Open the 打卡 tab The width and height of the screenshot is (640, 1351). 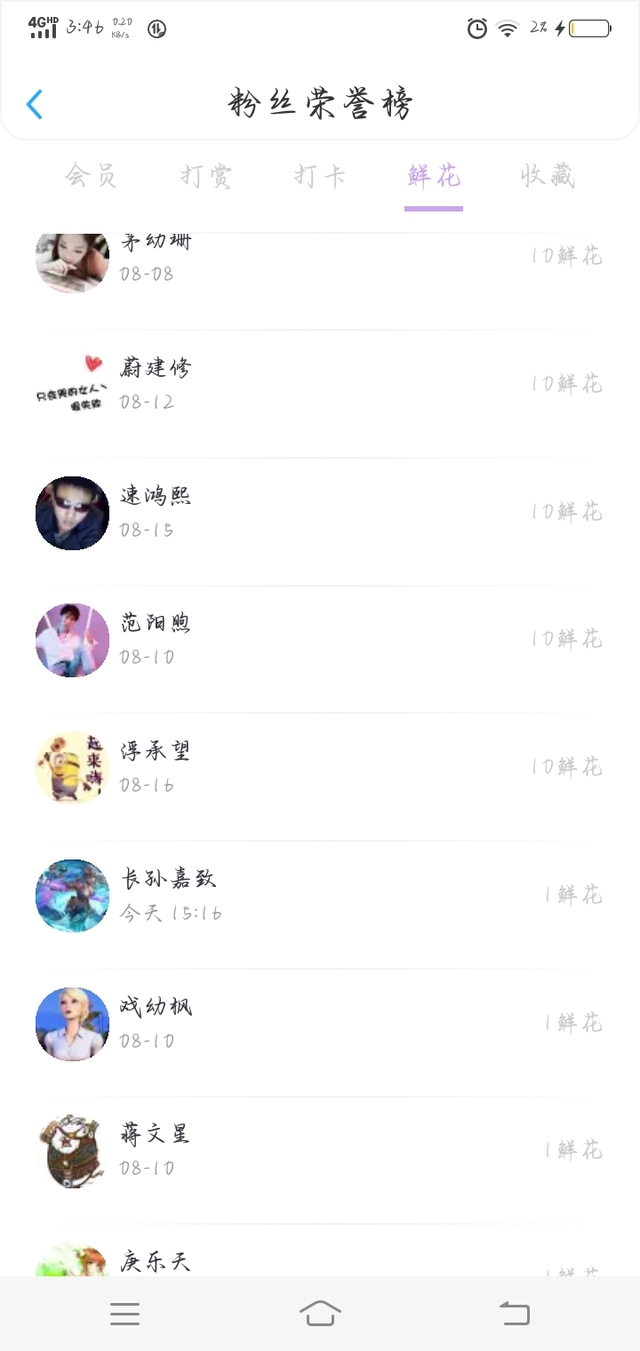[320, 176]
